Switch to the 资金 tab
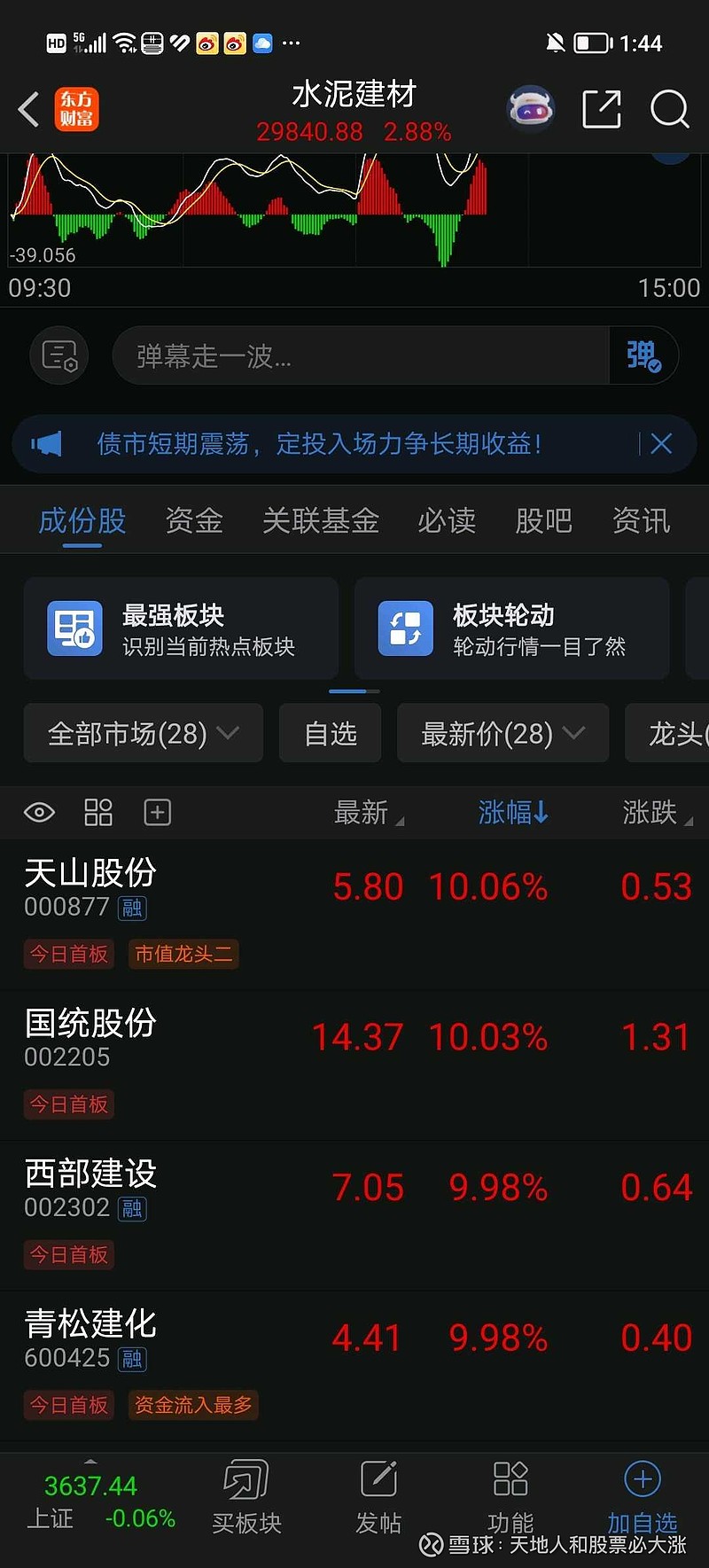709x1568 pixels. (x=193, y=521)
